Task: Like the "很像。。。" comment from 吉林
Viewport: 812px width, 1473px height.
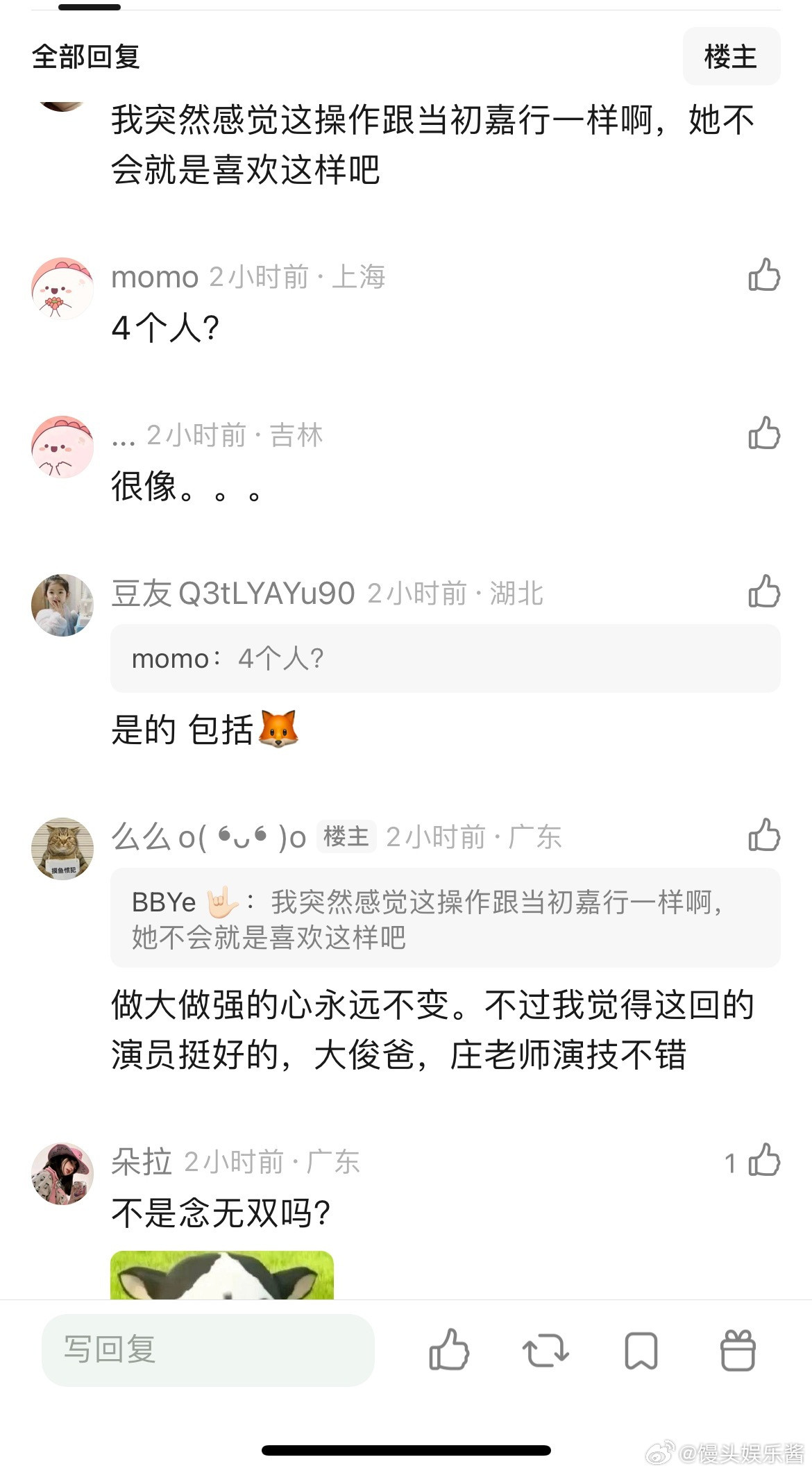Action: [x=763, y=434]
